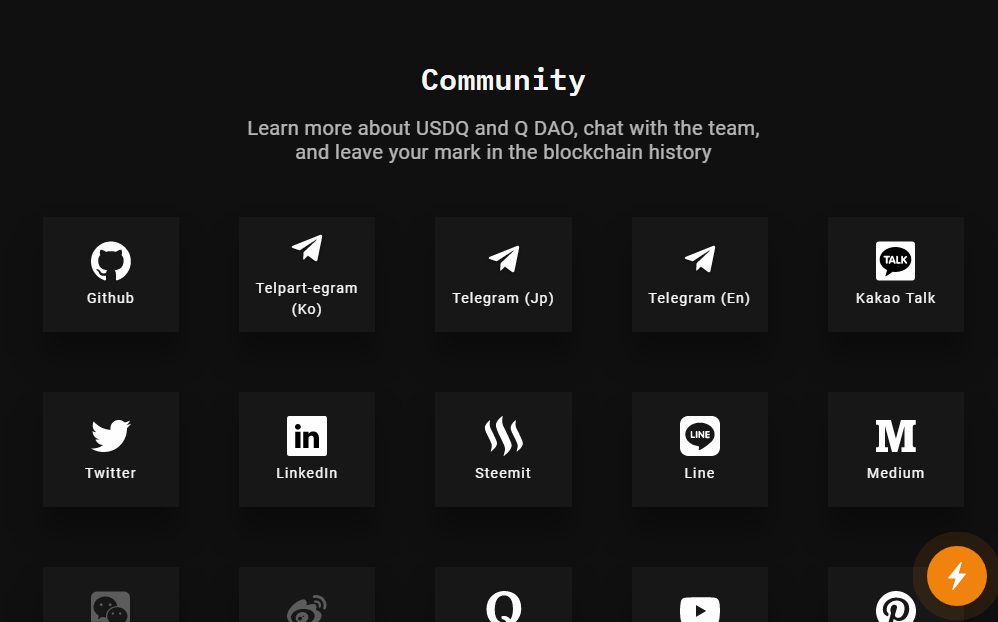Tap the orange lightning bolt button
998x622 pixels.
coord(957,576)
